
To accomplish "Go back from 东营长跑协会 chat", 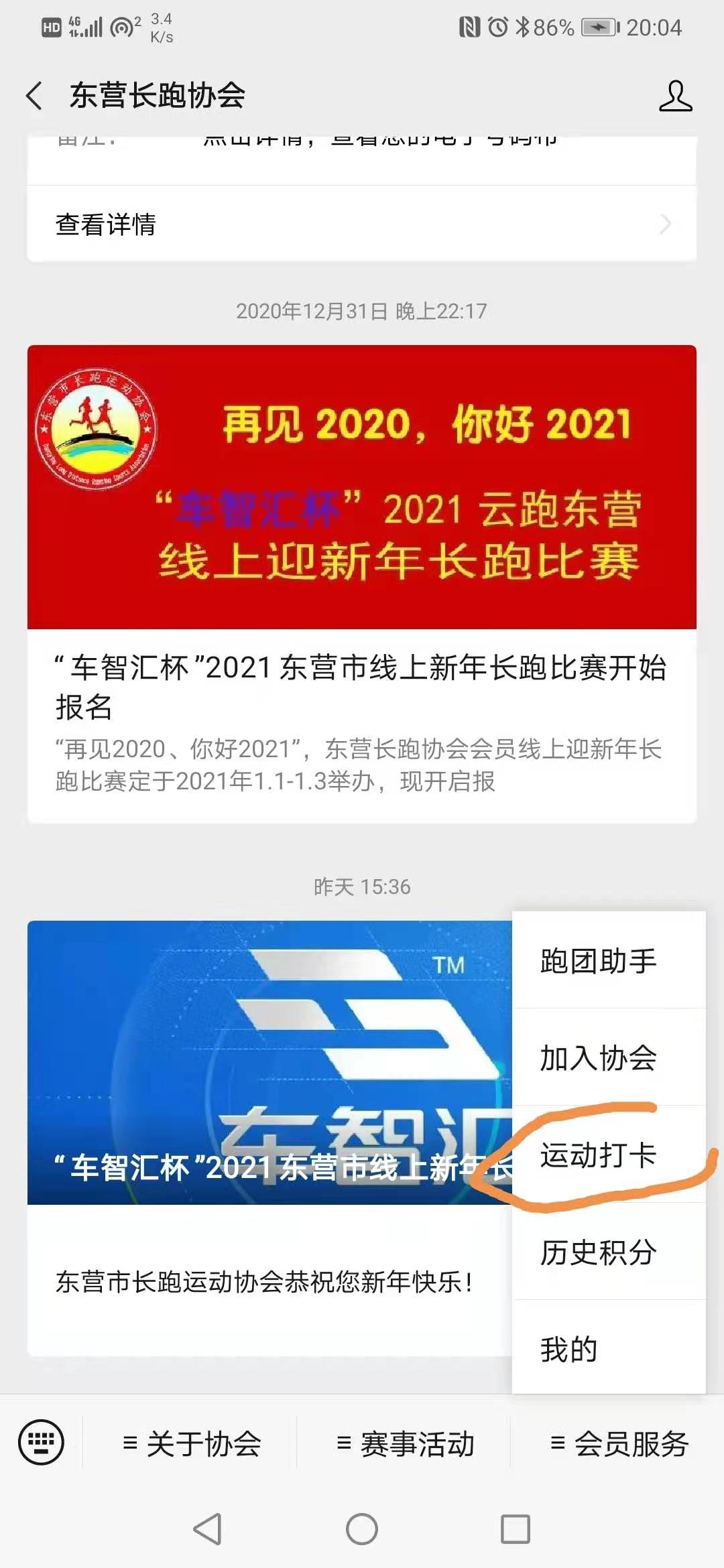I will coord(35,95).
